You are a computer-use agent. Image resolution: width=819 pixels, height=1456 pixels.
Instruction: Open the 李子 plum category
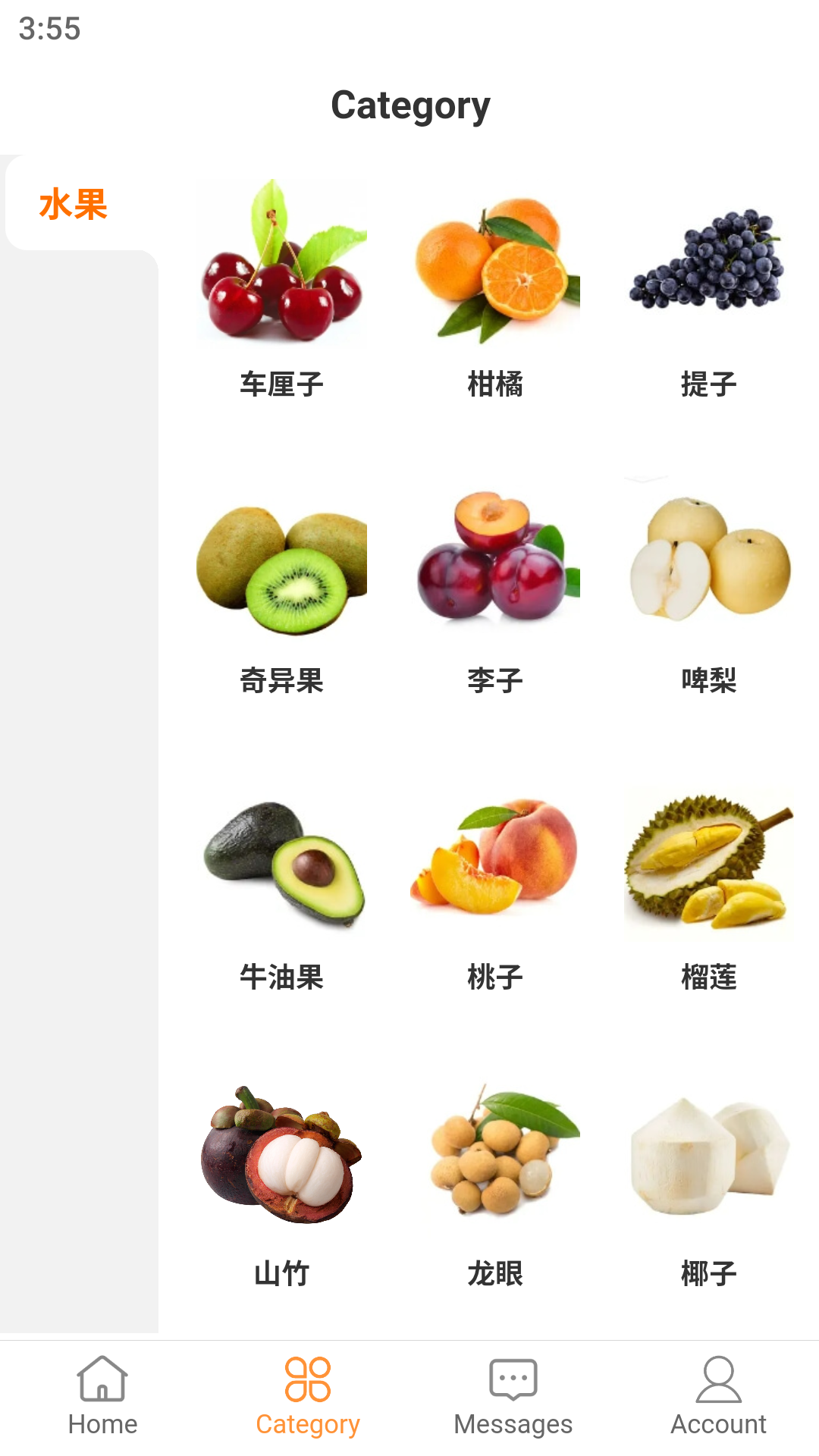click(495, 585)
